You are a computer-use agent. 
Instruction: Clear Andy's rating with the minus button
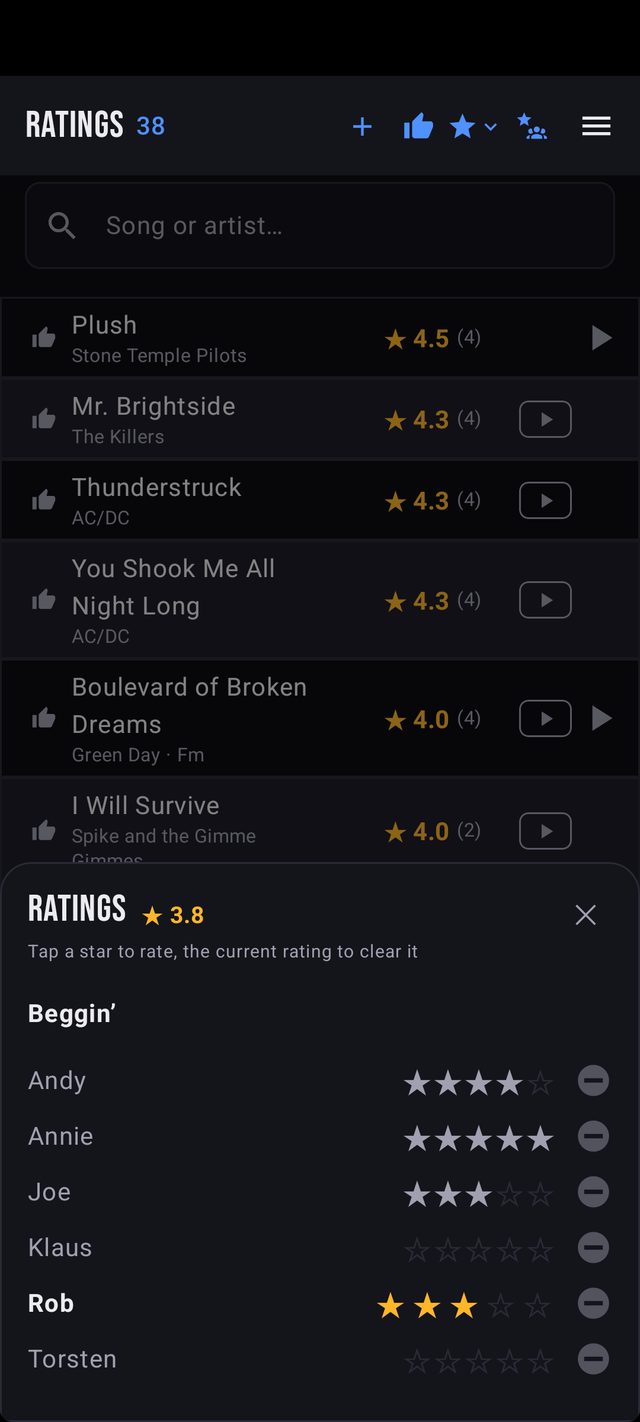[593, 1081]
